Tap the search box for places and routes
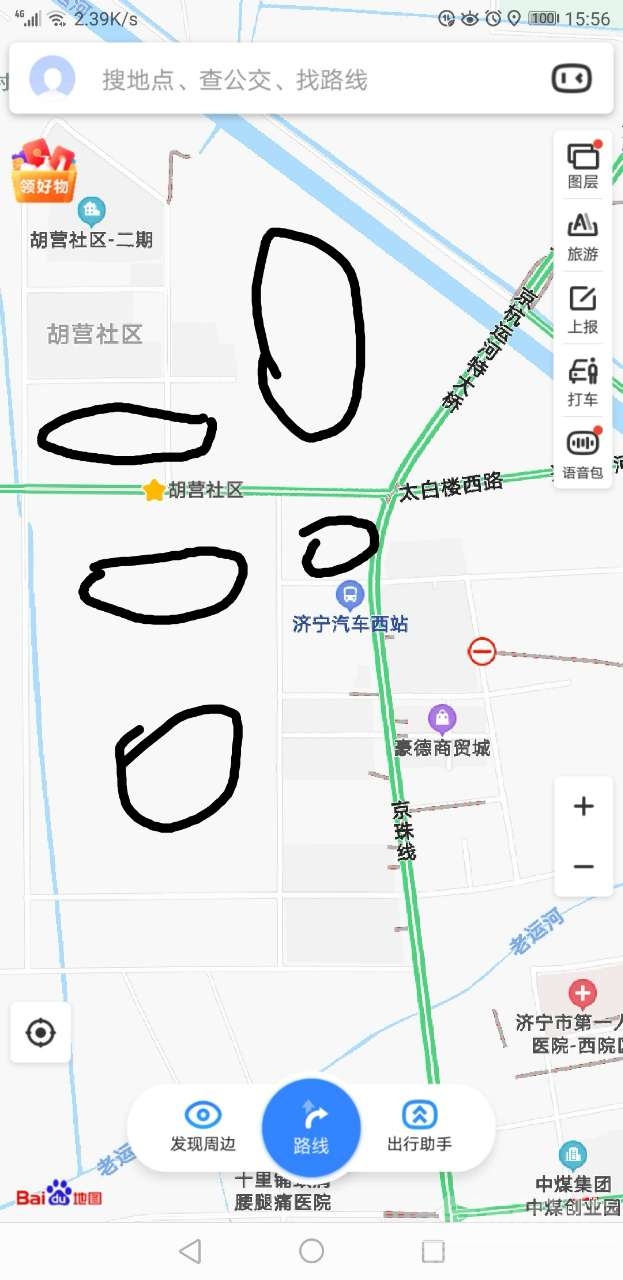 point(300,80)
